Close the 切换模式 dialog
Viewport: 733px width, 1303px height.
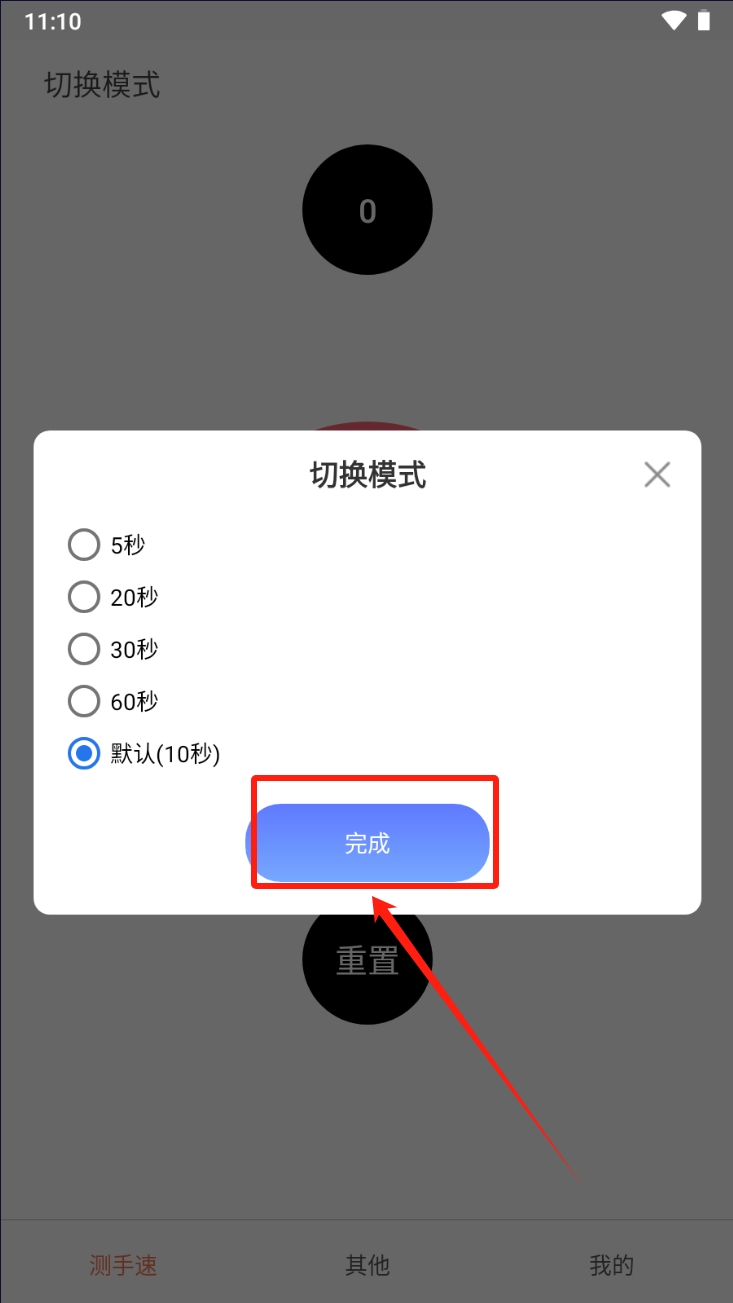[x=657, y=474]
